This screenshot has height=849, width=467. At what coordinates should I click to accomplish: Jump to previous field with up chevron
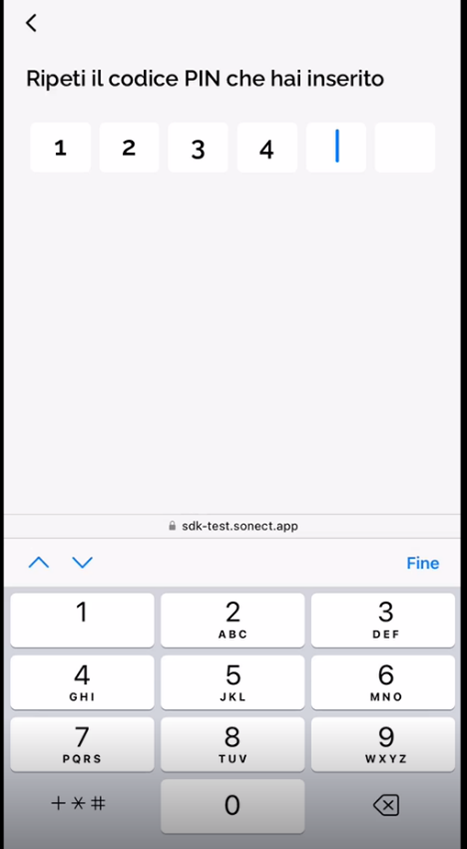pyautogui.click(x=39, y=563)
